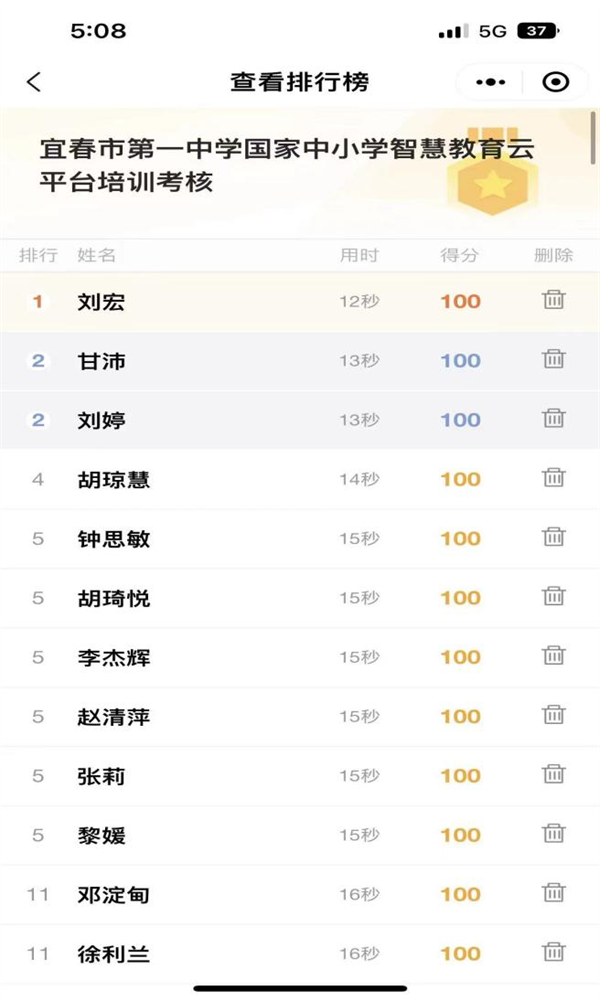Delete the record for 钟思敏
The width and height of the screenshot is (600, 1001).
(553, 537)
